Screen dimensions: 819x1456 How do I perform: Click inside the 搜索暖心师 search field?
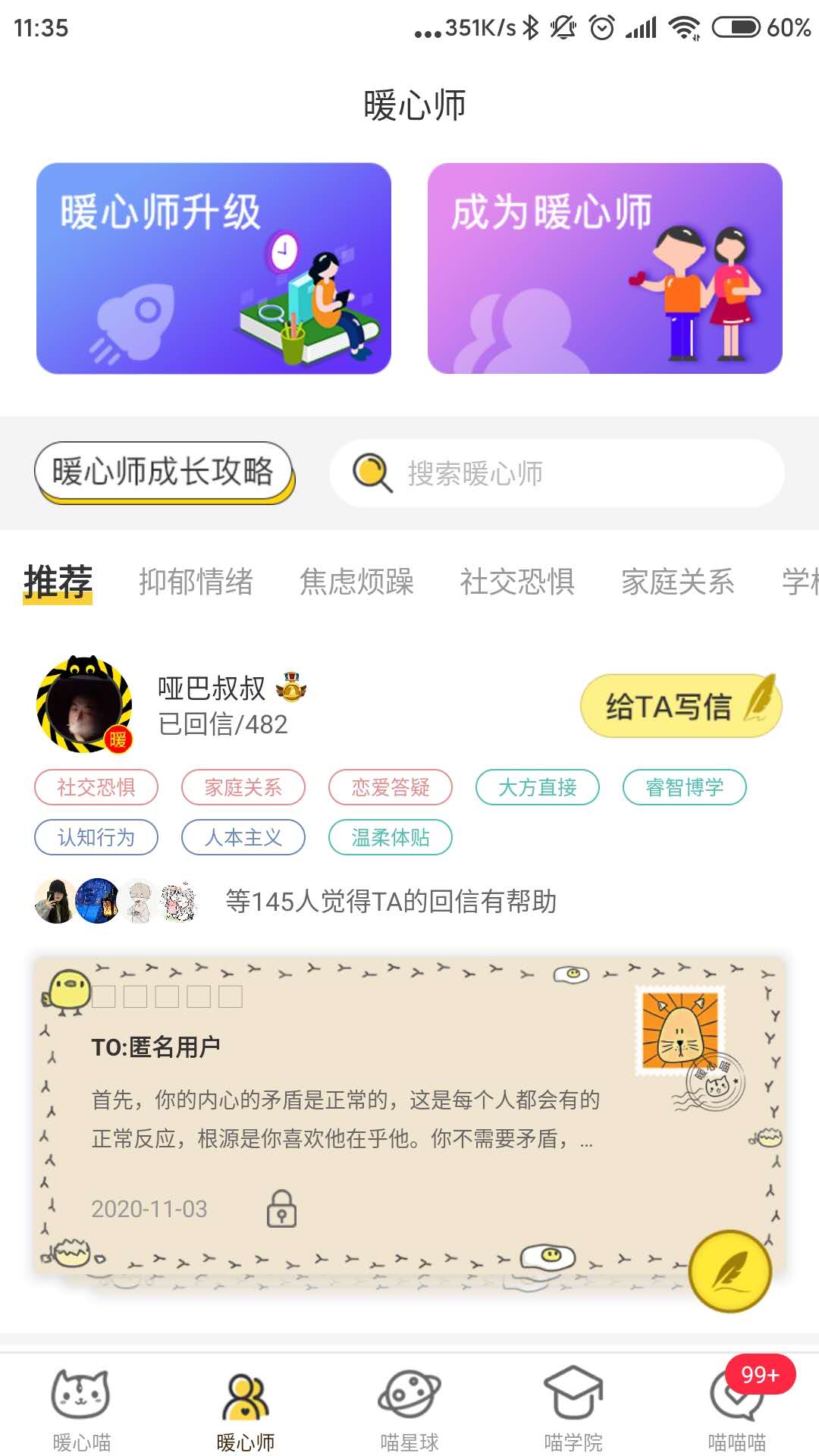(x=531, y=472)
